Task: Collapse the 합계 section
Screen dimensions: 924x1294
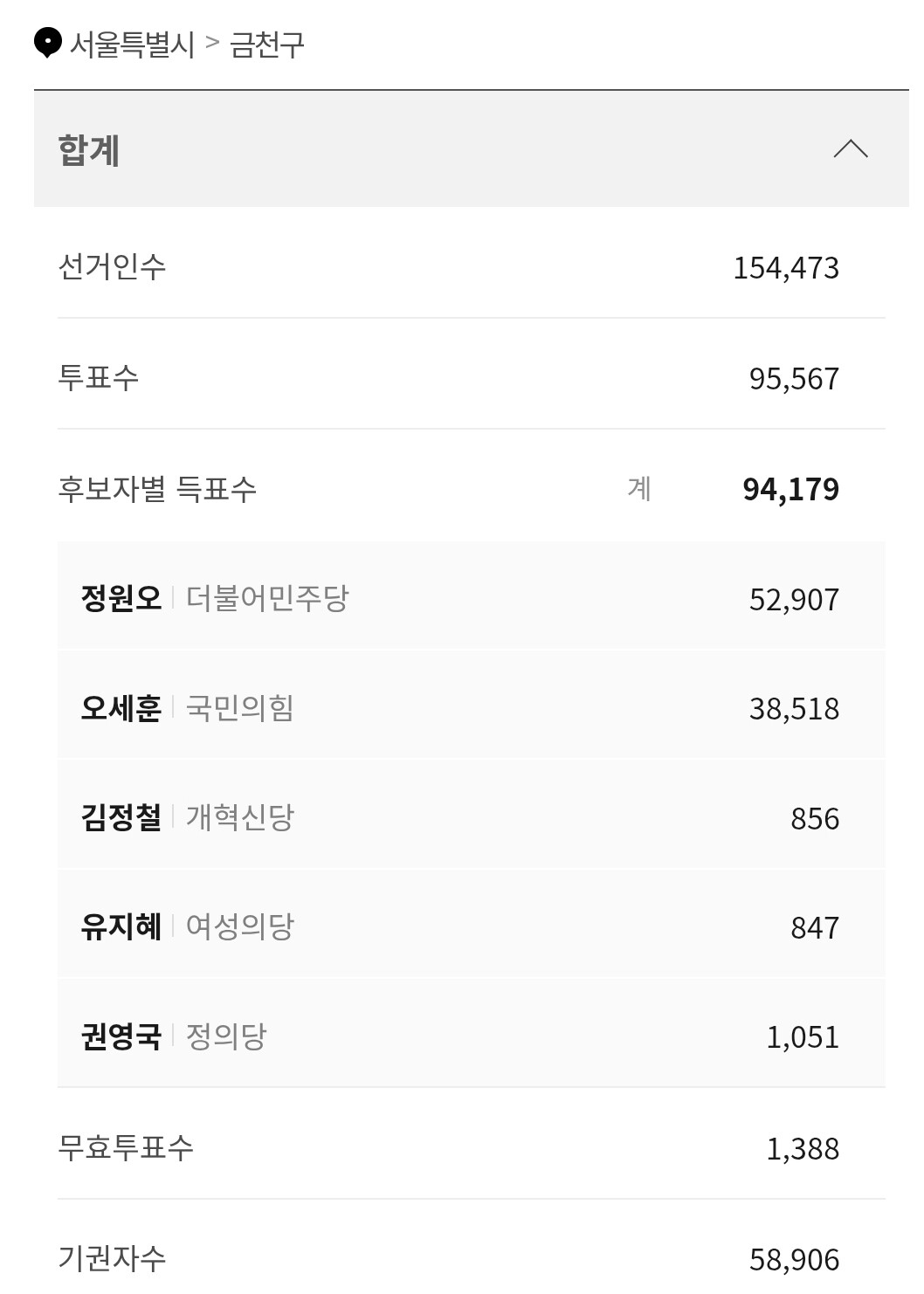Action: point(850,148)
